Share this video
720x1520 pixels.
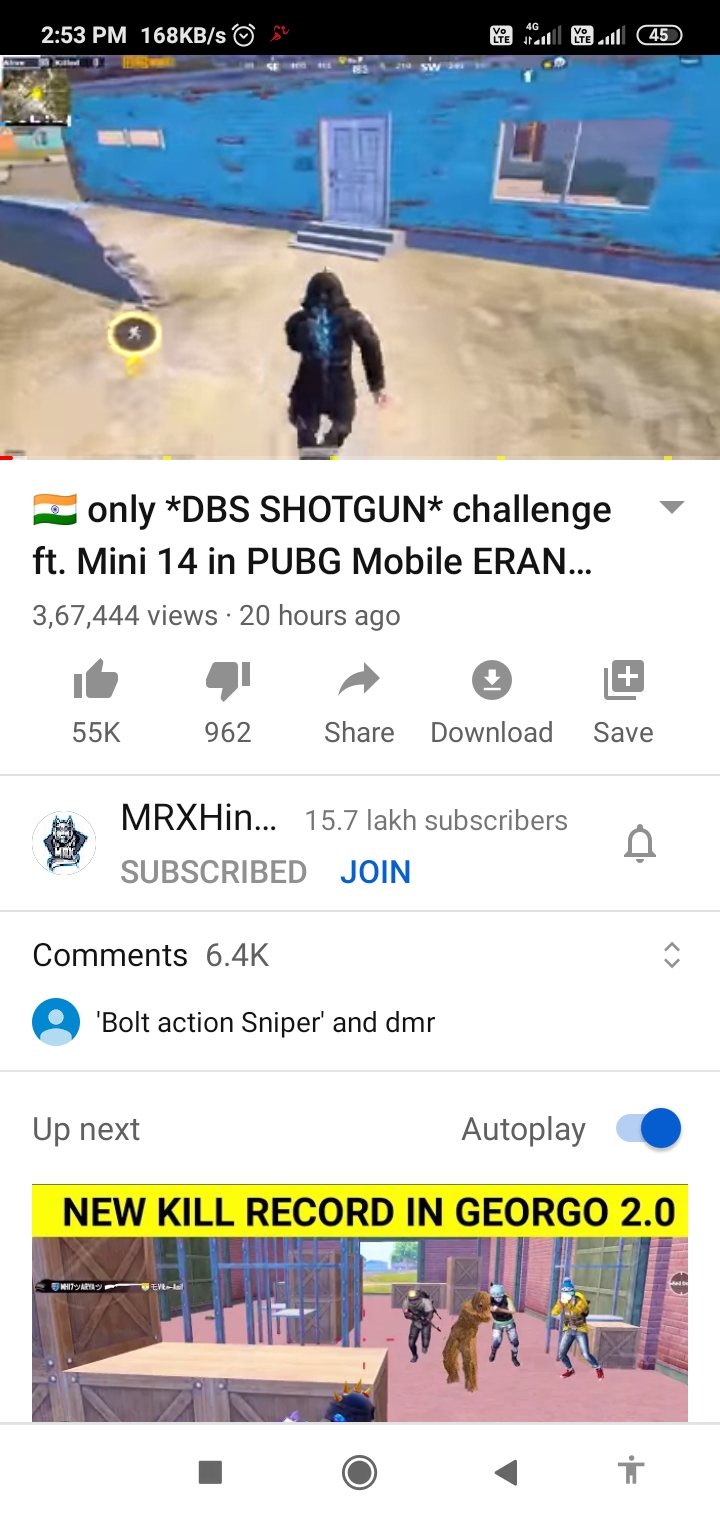359,683
